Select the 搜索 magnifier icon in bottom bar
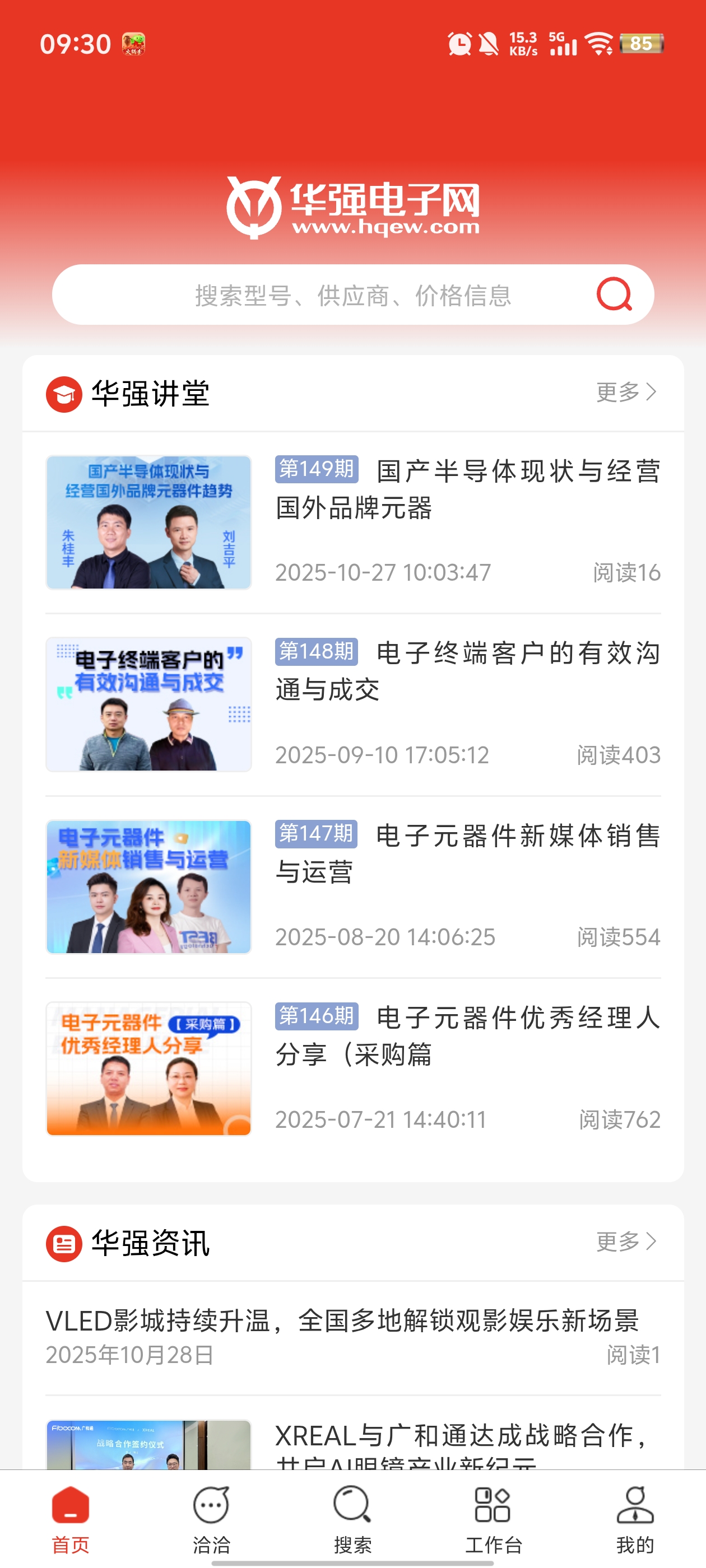Image resolution: width=706 pixels, height=1568 pixels. pyautogui.click(x=352, y=1504)
